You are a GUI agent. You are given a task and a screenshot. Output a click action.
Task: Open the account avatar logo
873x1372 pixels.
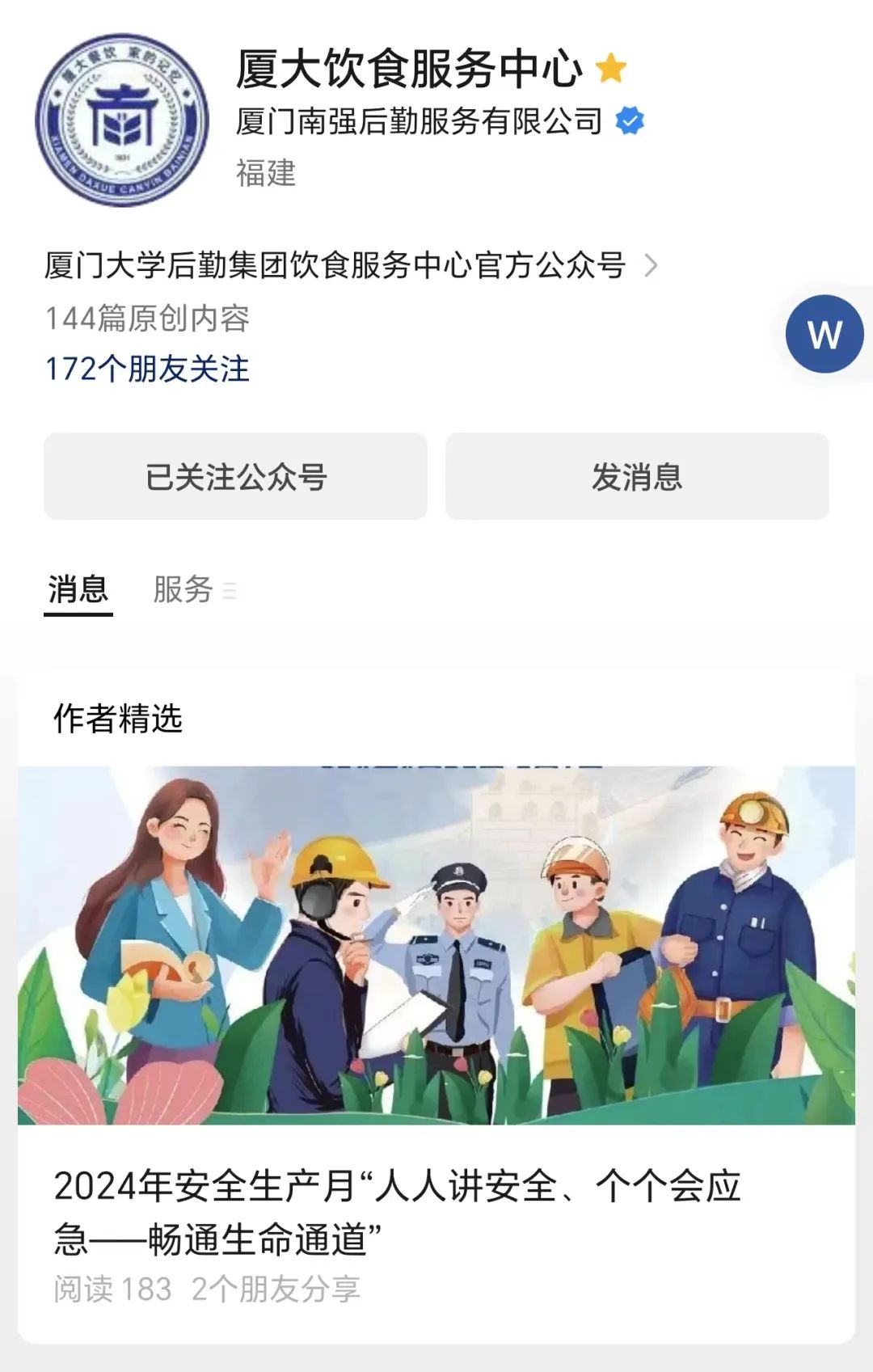[x=121, y=120]
